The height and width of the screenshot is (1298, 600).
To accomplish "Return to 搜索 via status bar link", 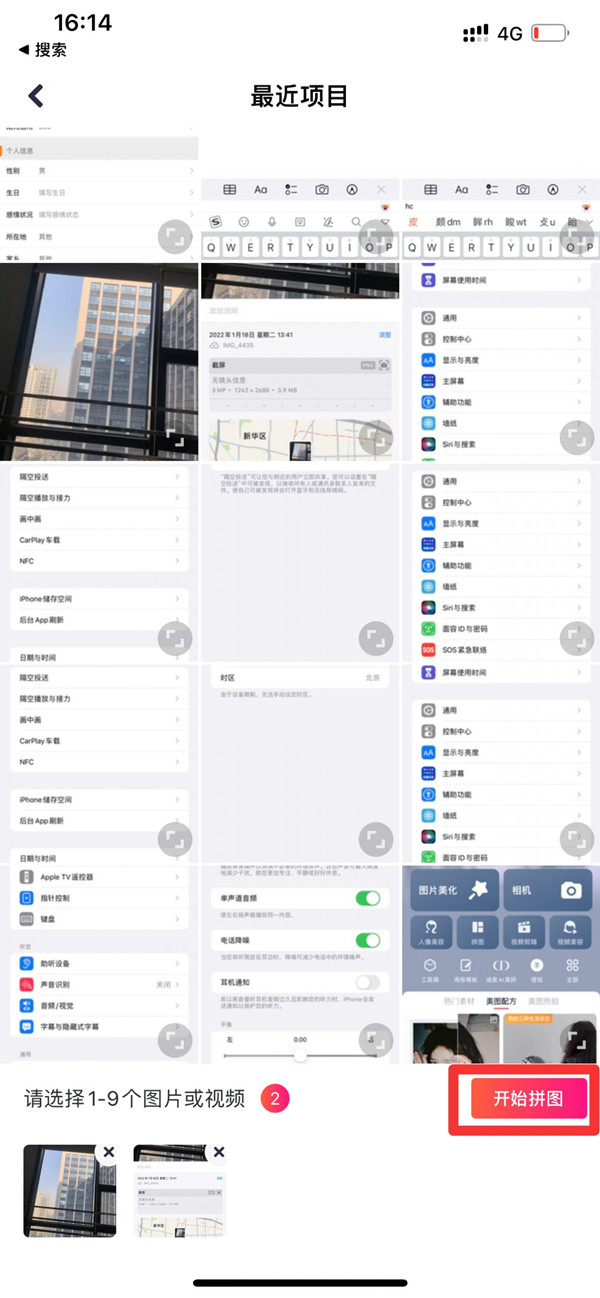I will click(43, 50).
